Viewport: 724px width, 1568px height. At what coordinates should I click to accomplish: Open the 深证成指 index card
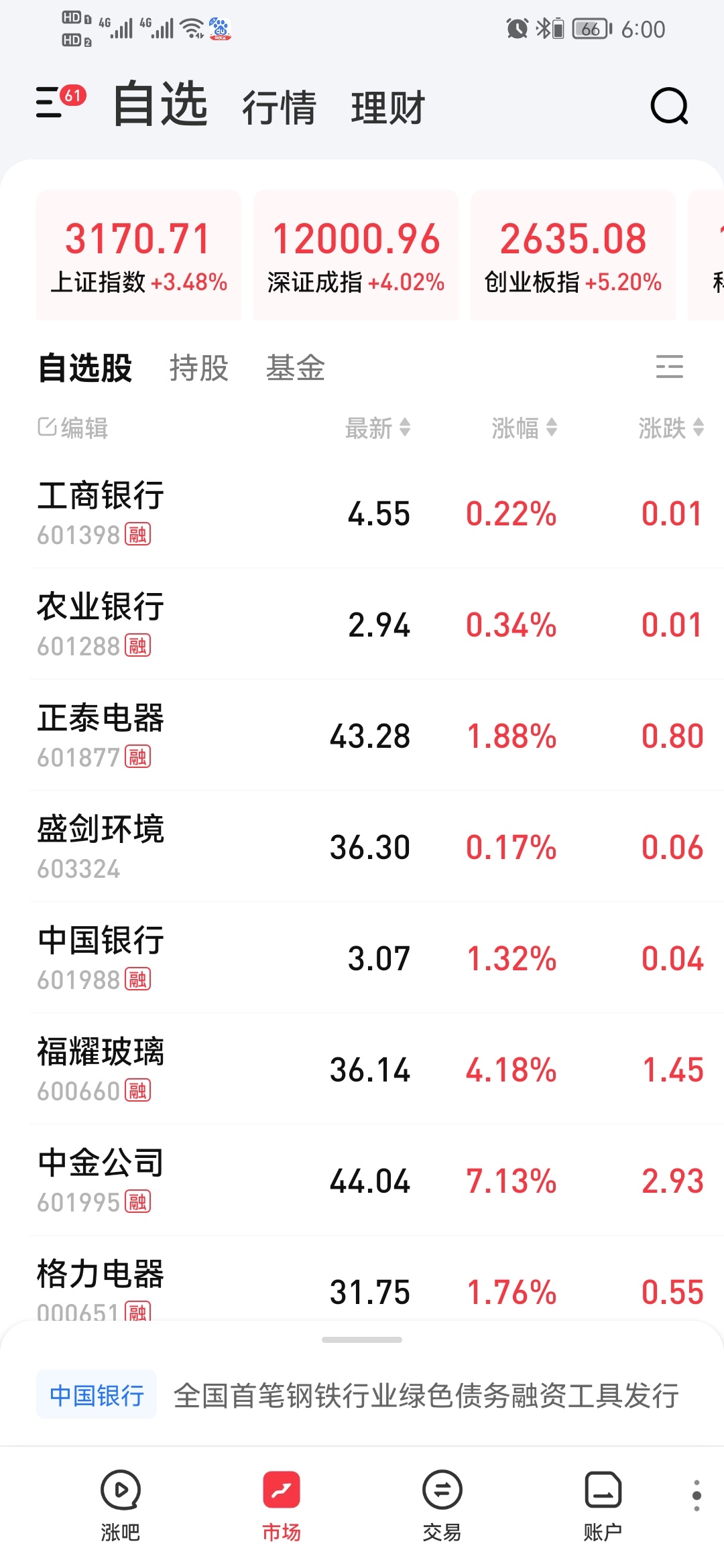(356, 255)
